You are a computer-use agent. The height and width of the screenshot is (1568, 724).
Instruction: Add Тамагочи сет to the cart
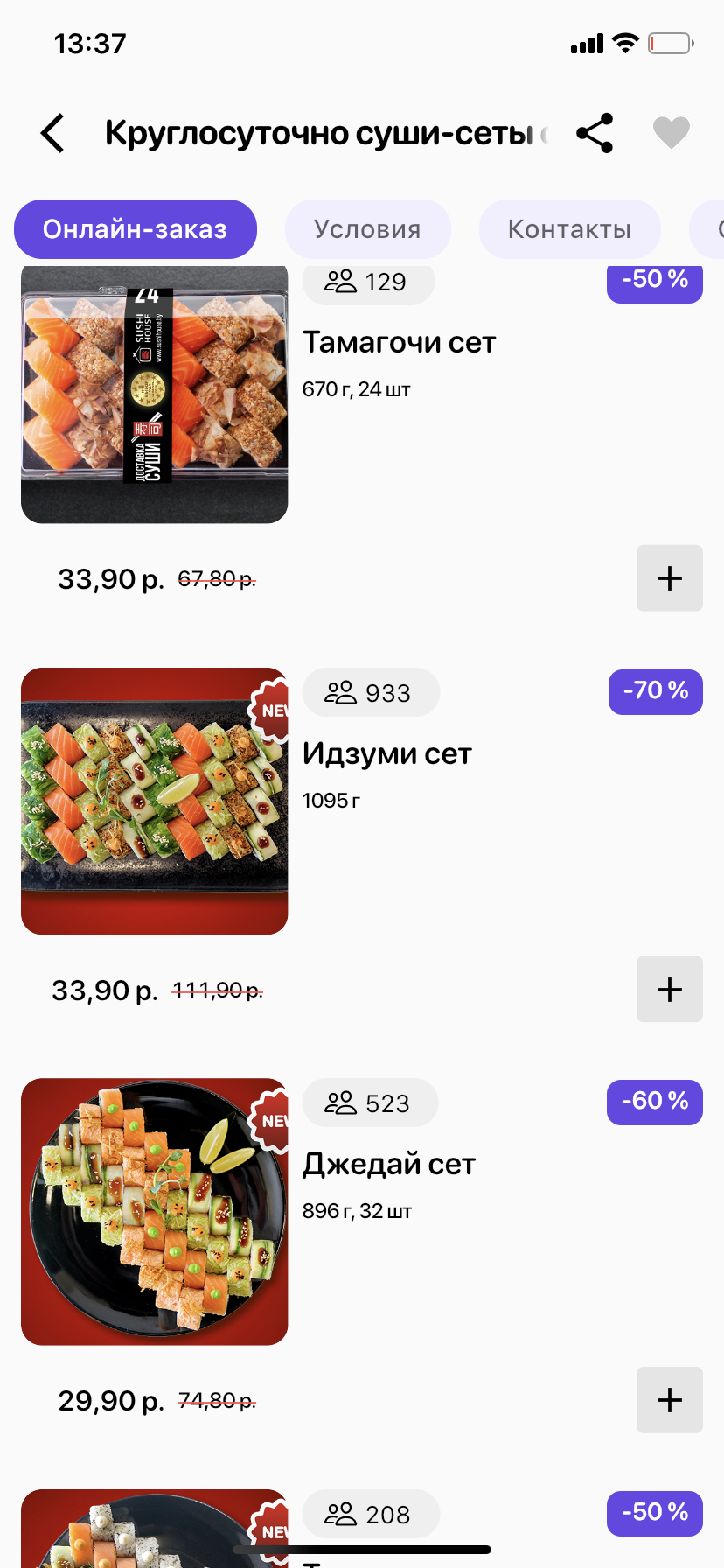point(669,578)
